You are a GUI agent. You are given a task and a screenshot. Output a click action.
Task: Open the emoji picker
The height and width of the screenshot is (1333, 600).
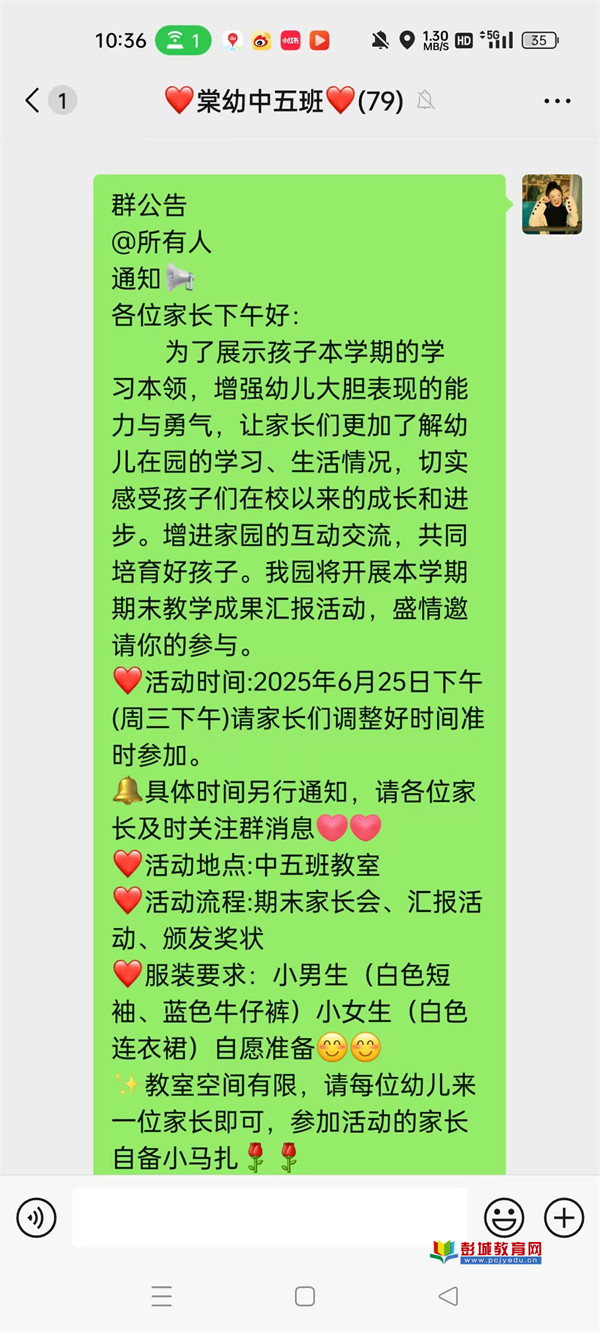pyautogui.click(x=504, y=1217)
